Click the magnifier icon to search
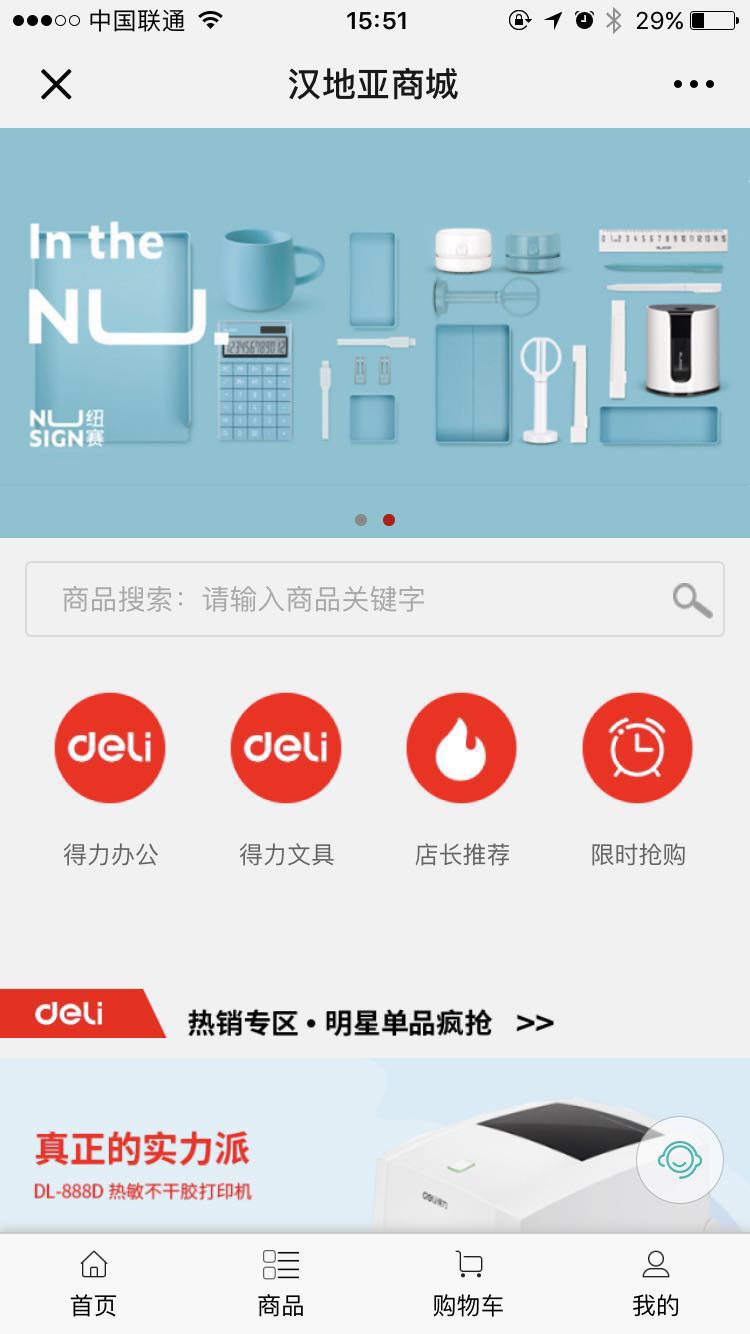Viewport: 750px width, 1334px height. (x=691, y=599)
